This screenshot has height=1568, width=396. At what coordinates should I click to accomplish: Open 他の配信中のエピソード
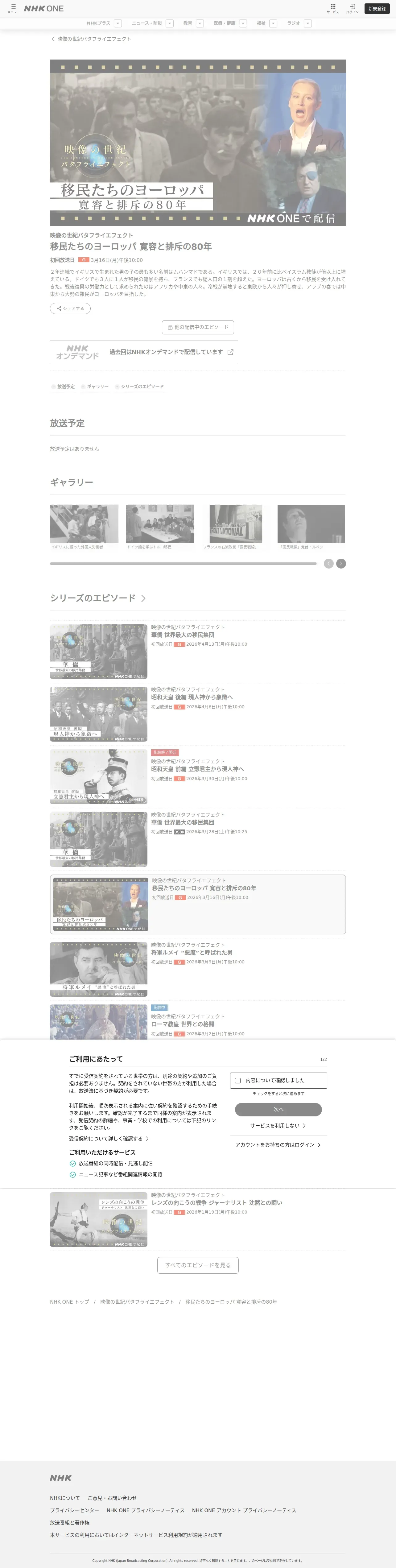click(198, 327)
